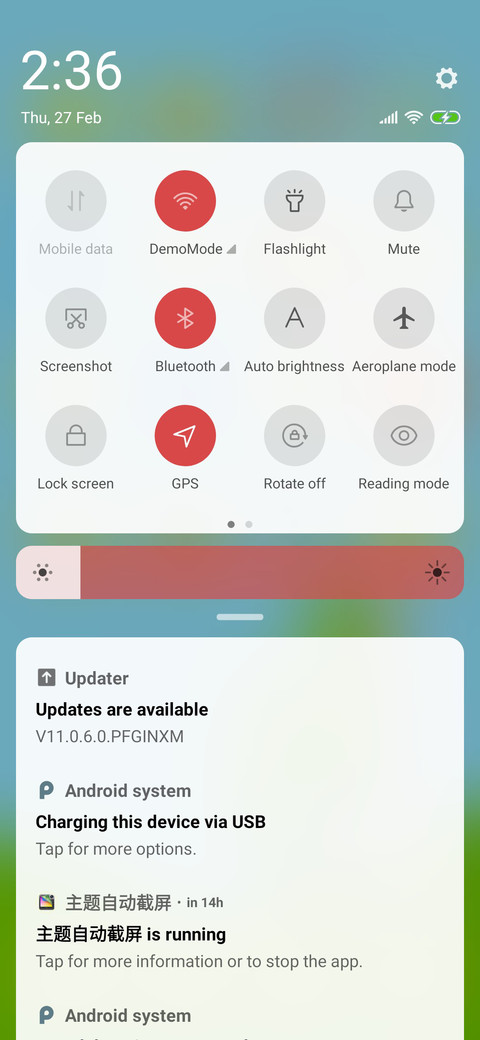Open settings via the gear icon
This screenshot has height=1040, width=480.
446,78
